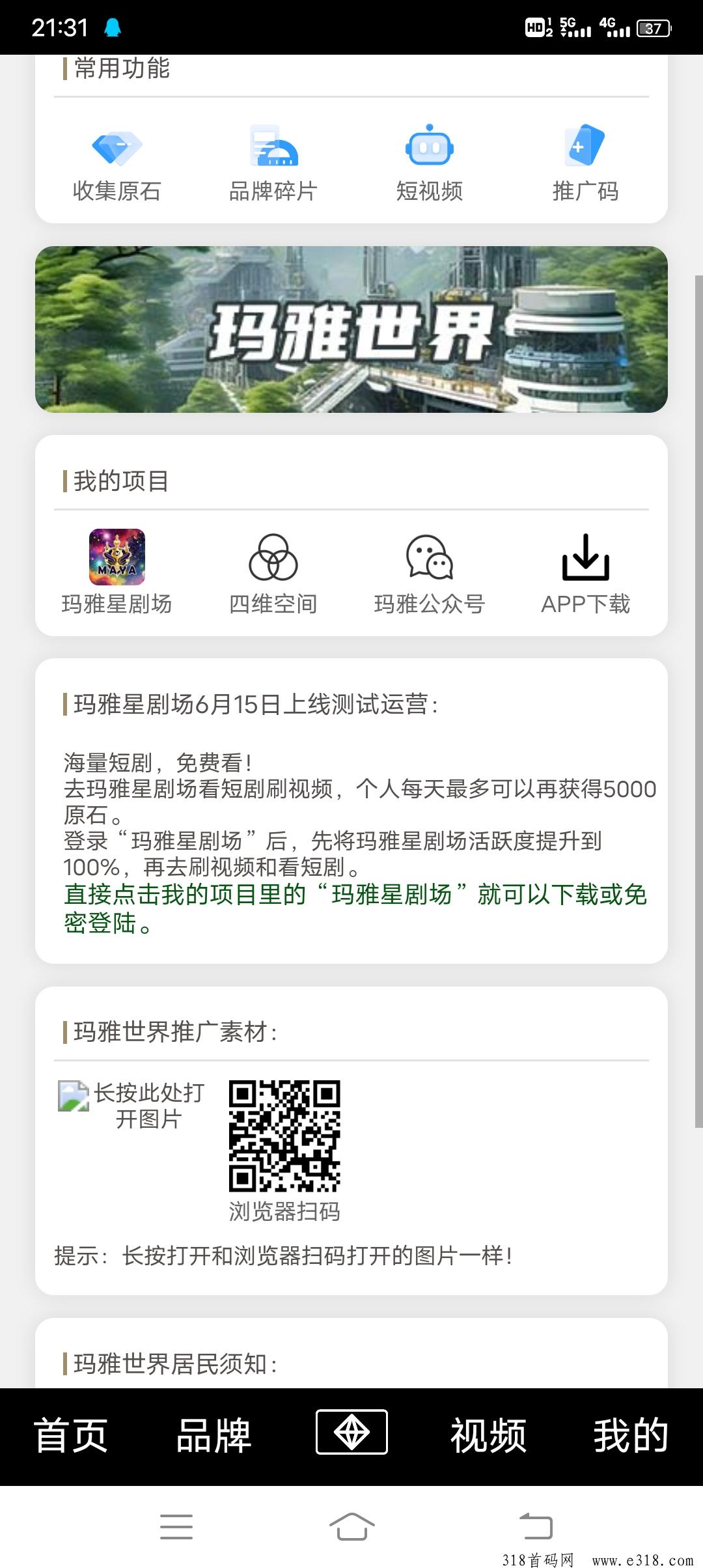Switch to 我的 tab

[630, 1435]
